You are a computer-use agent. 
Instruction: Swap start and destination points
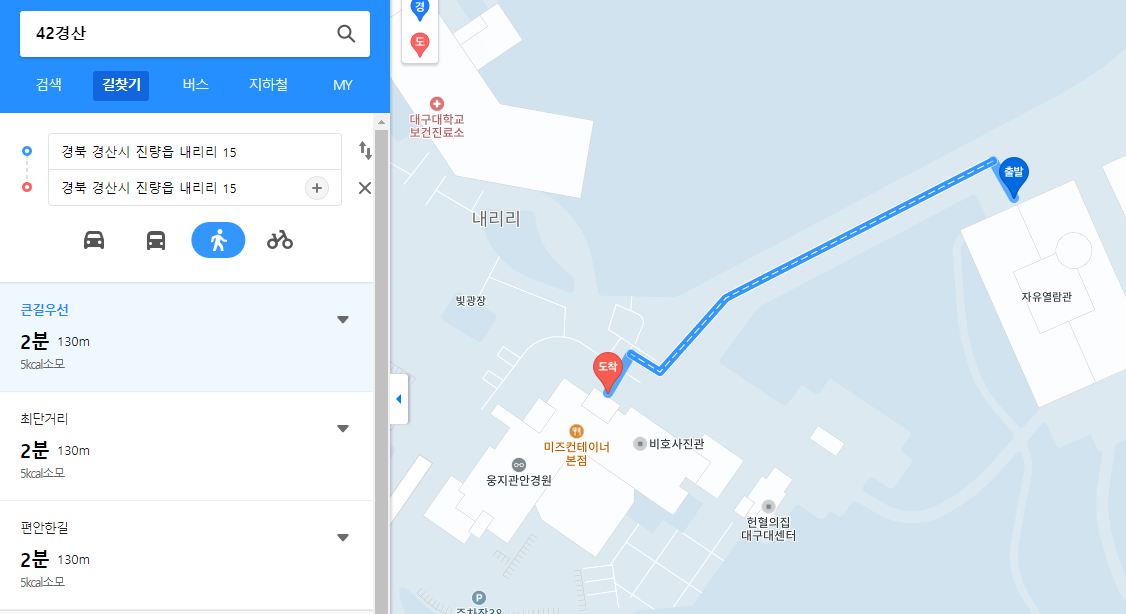(x=365, y=151)
